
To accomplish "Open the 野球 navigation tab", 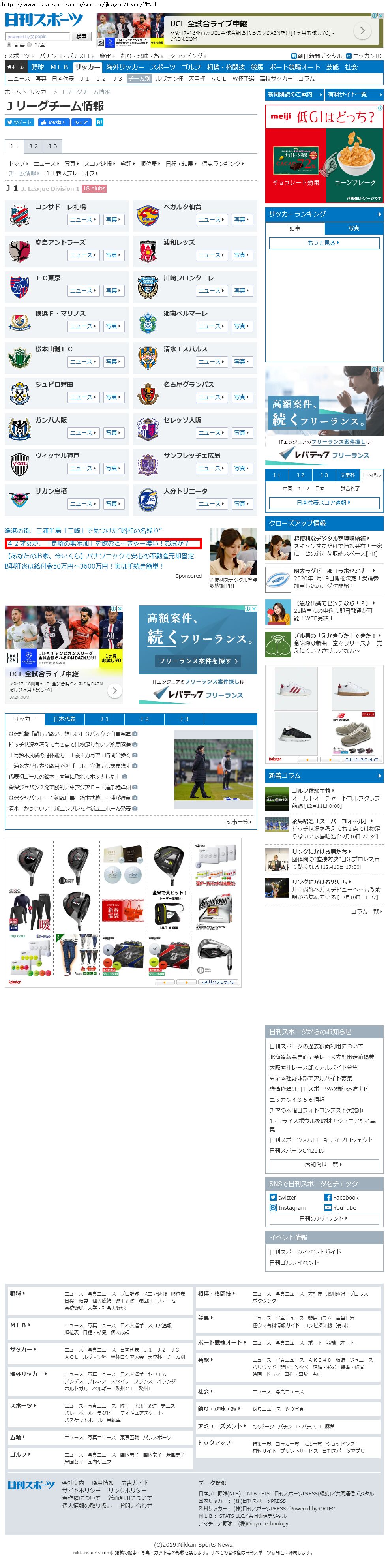I will [x=38, y=67].
